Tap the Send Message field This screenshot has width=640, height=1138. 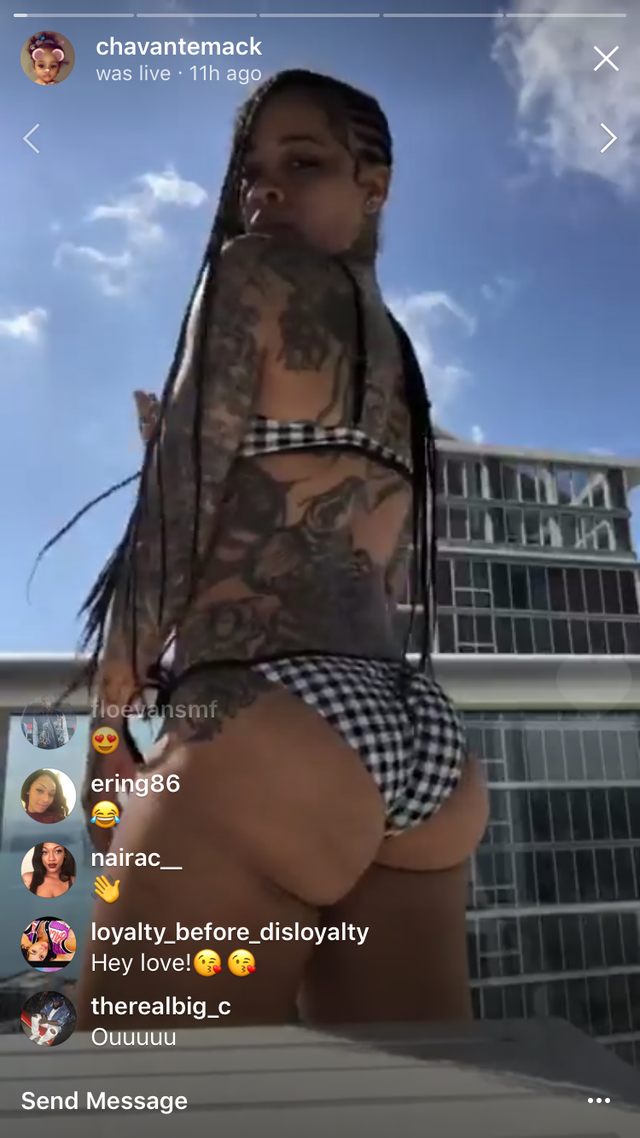coord(104,1100)
